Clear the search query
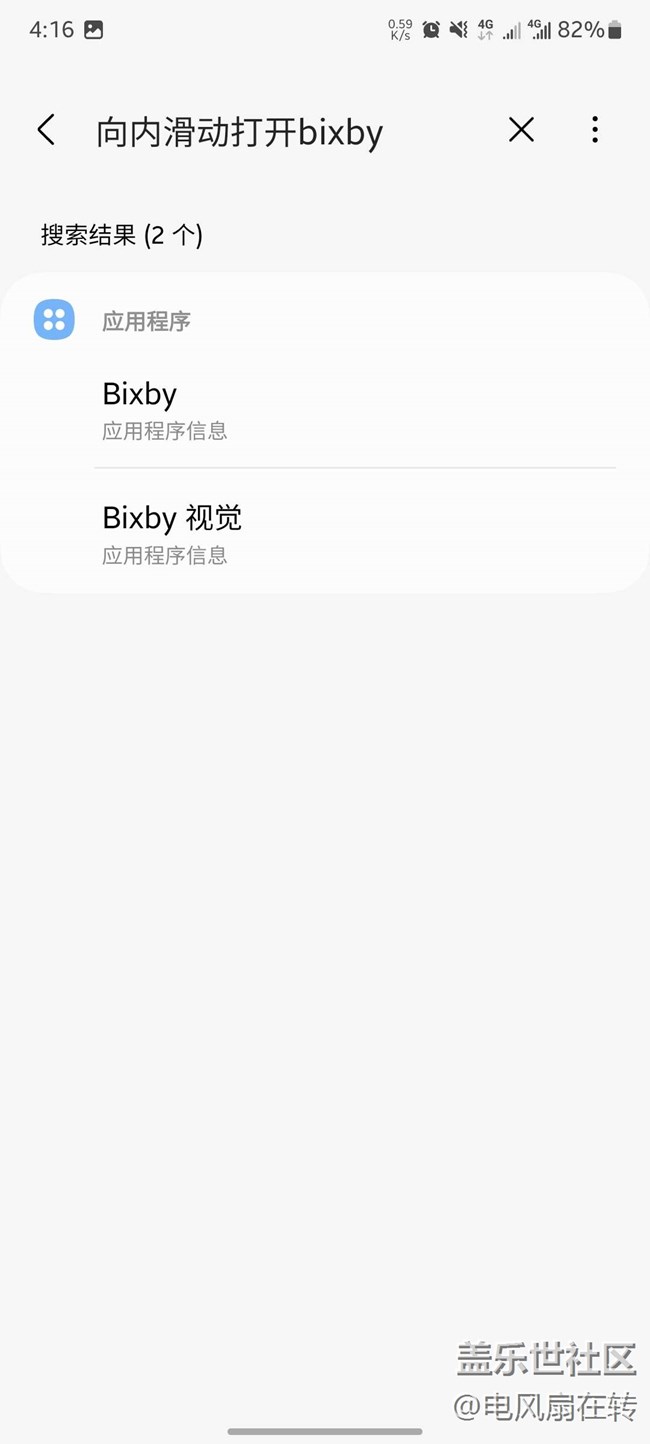Image resolution: width=650 pixels, height=1444 pixels. [521, 130]
